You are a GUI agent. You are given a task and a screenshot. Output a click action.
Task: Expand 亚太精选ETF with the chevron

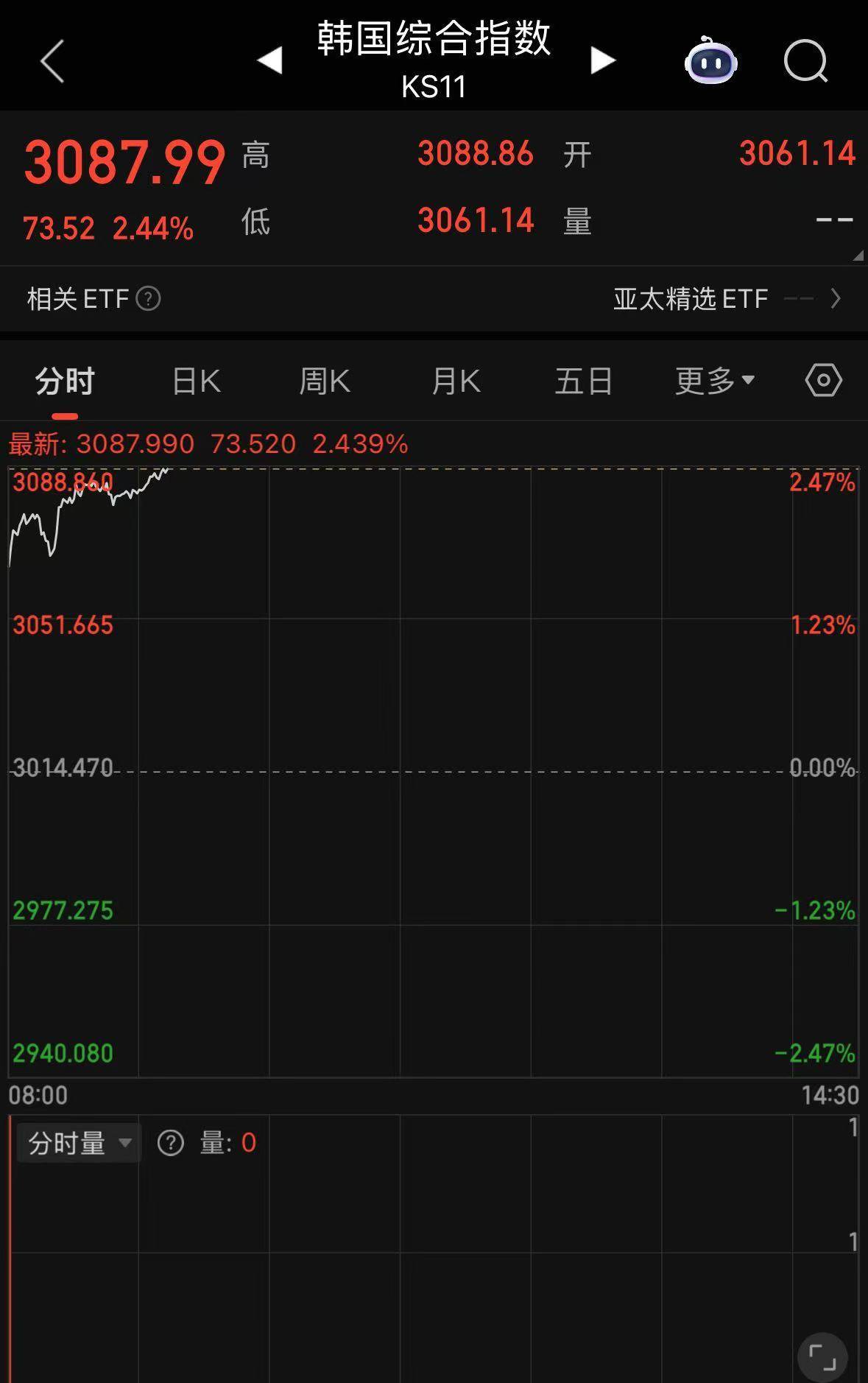[x=836, y=299]
